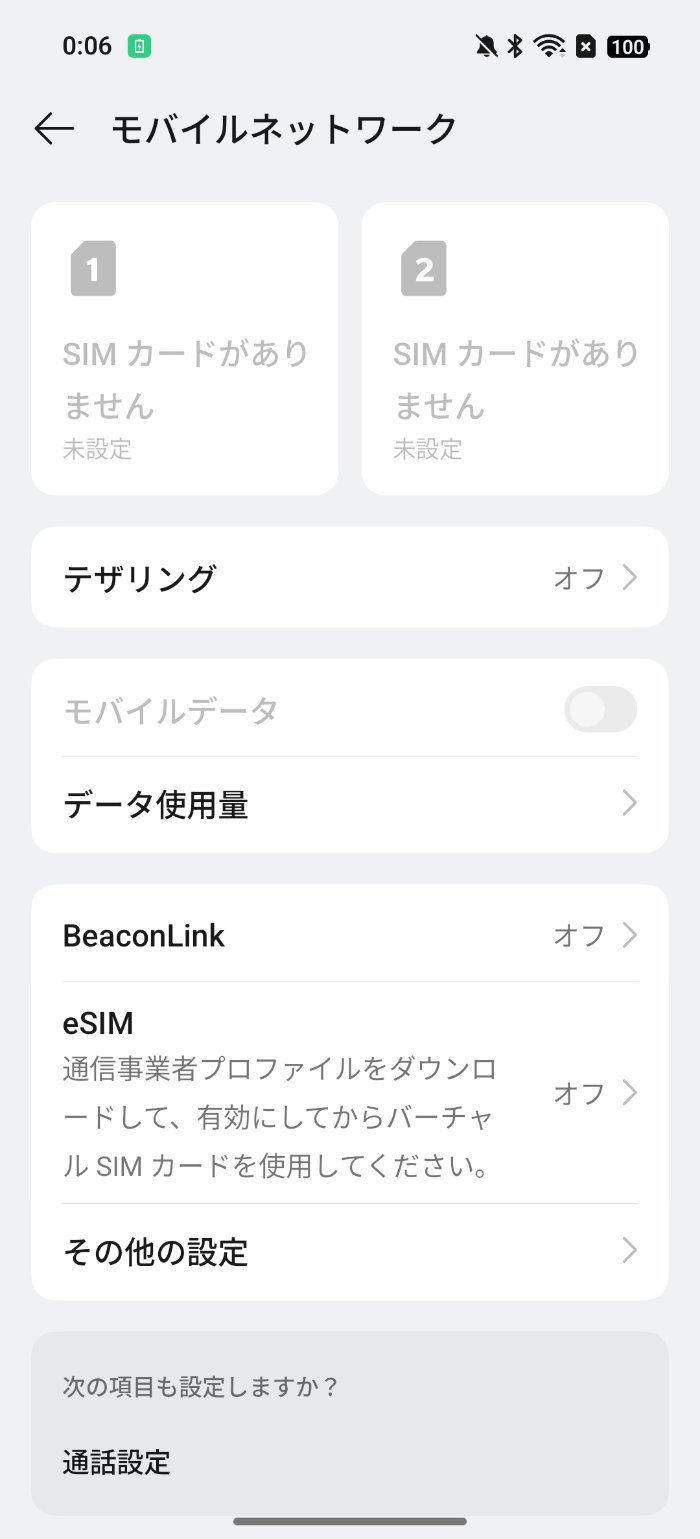Open データ使用量 details
Image resolution: width=700 pixels, height=1539 pixels.
point(350,804)
